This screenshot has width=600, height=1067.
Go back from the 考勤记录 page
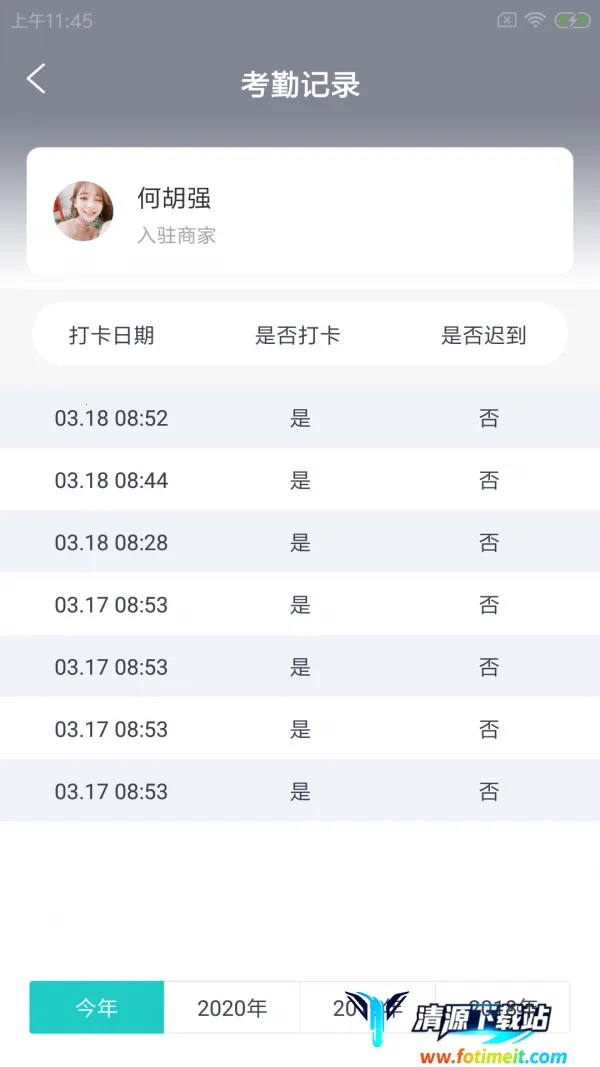(36, 79)
